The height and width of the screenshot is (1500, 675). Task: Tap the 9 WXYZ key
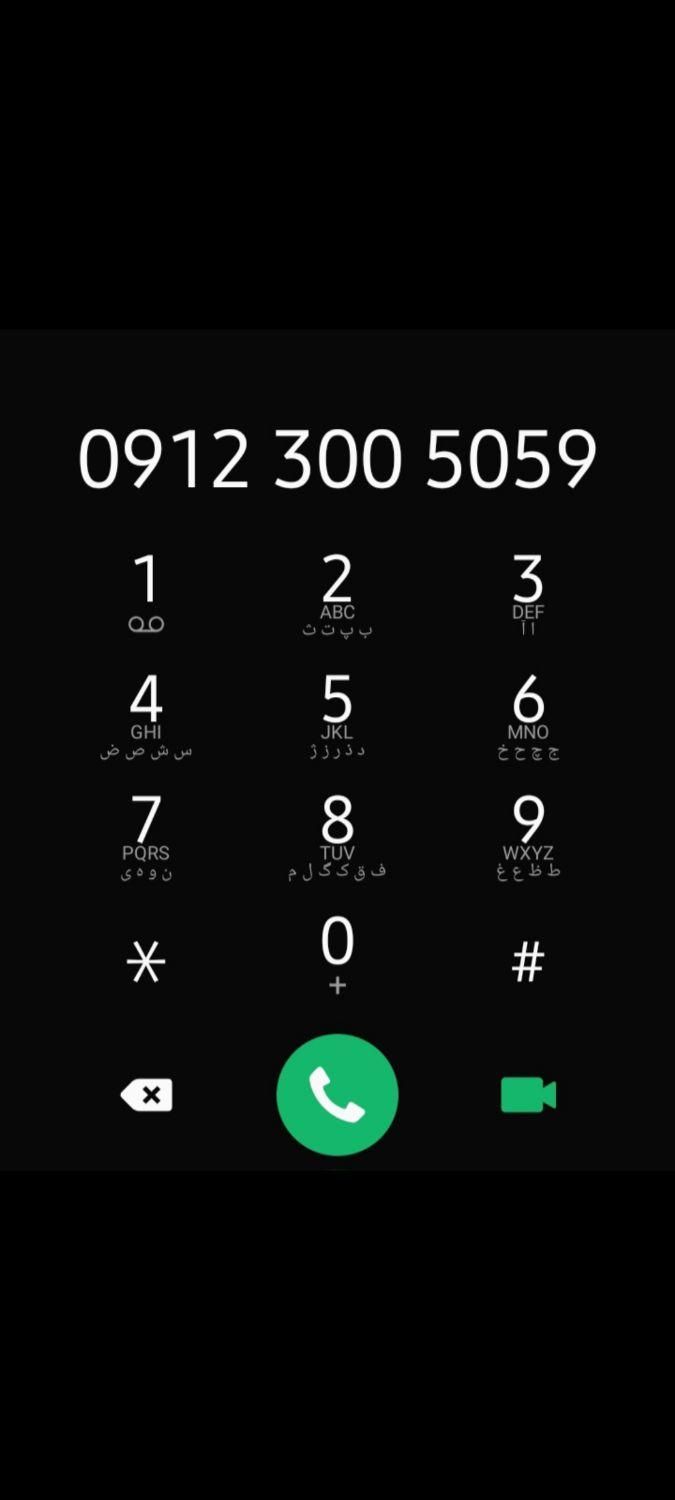pyautogui.click(x=528, y=836)
